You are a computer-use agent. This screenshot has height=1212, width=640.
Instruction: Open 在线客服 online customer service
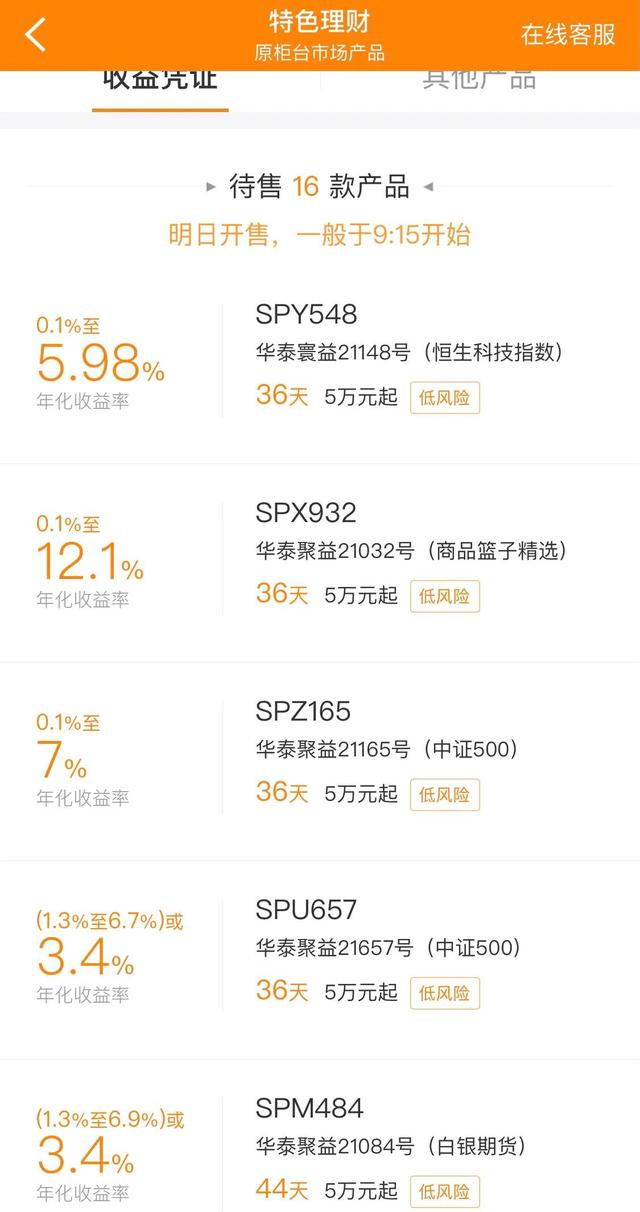click(x=568, y=34)
